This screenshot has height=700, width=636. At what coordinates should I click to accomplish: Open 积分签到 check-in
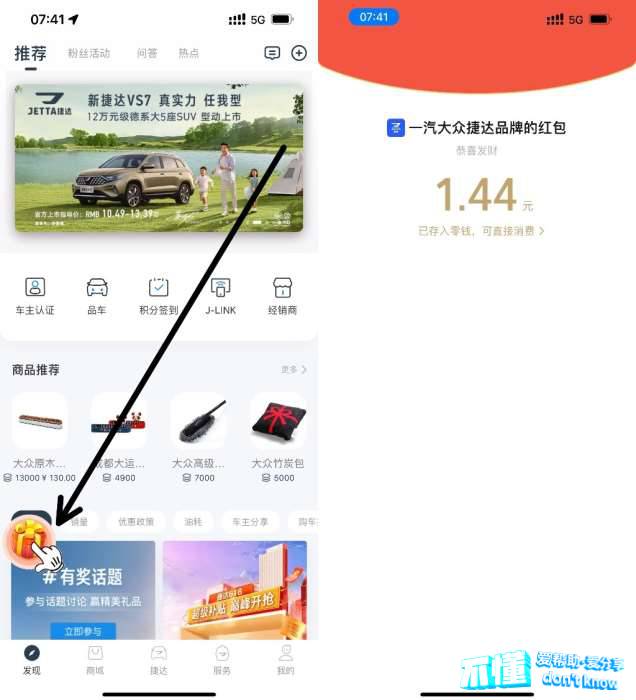tap(158, 296)
